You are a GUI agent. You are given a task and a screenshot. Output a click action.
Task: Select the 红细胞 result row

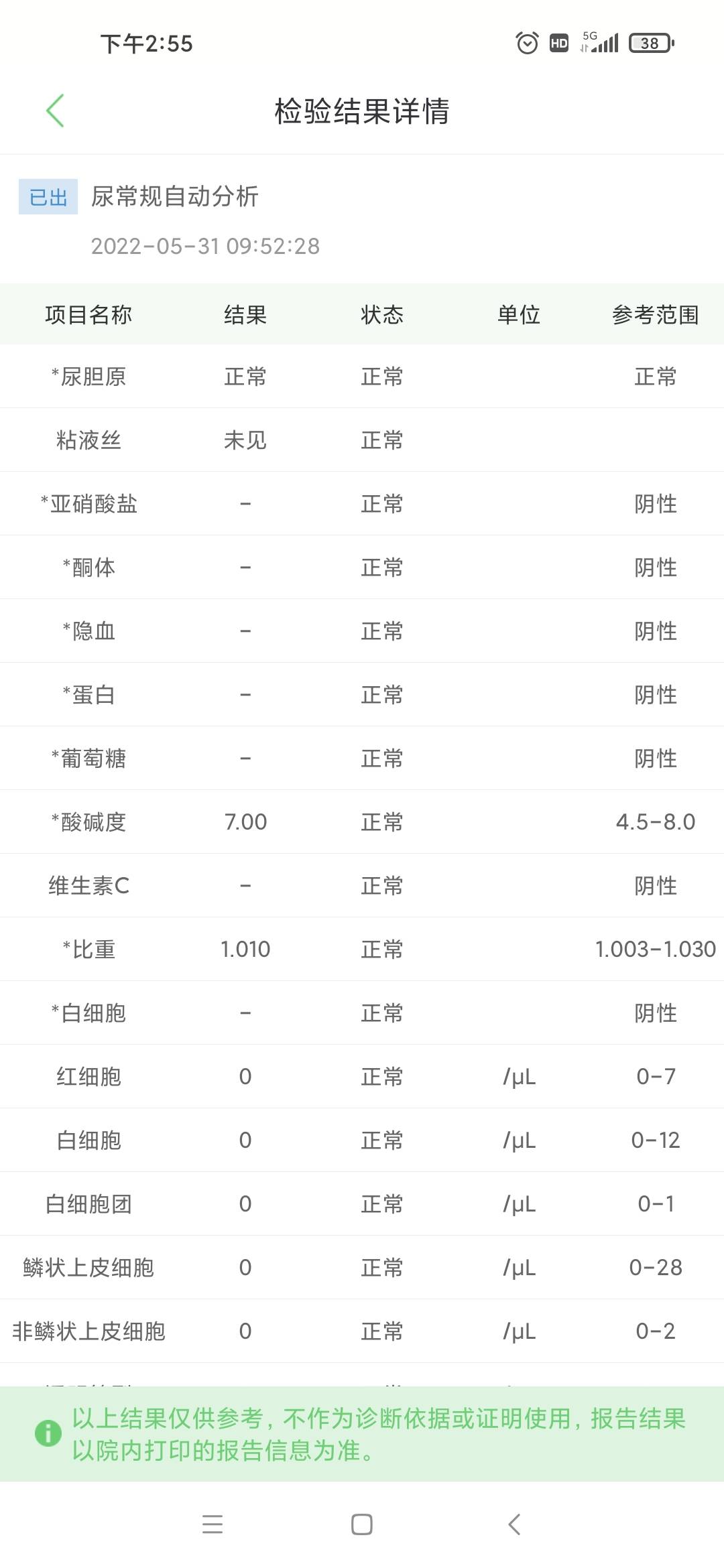pyautogui.click(x=362, y=1075)
